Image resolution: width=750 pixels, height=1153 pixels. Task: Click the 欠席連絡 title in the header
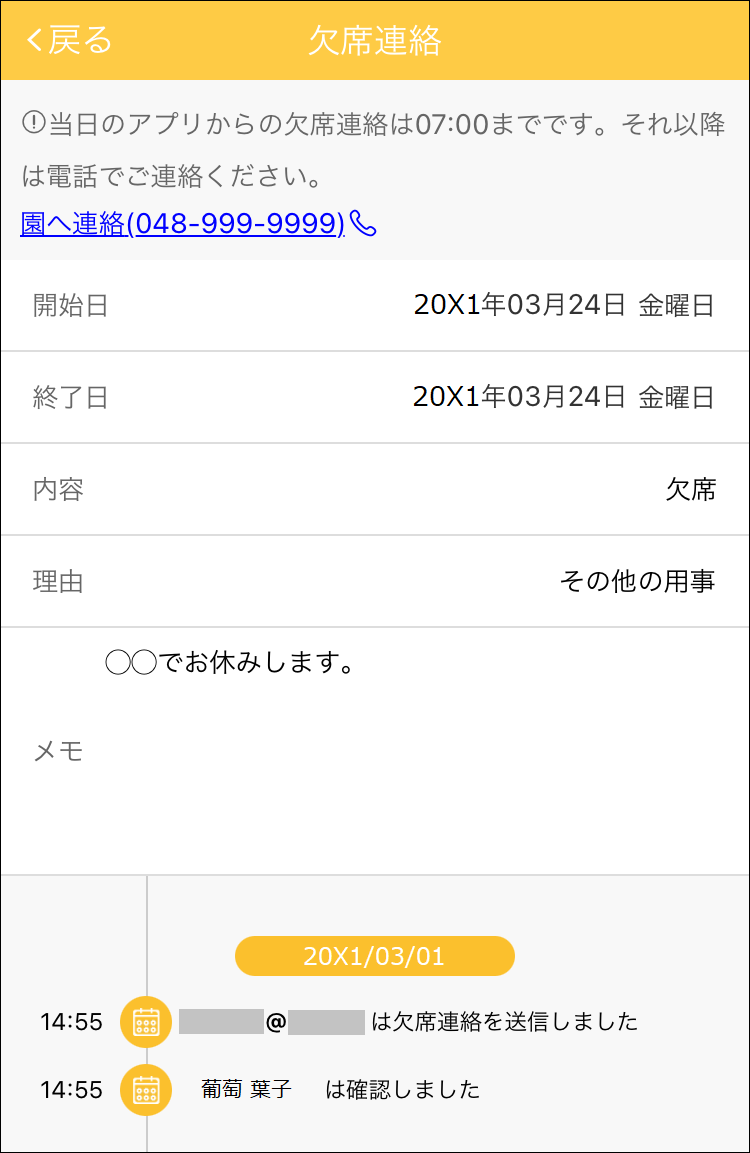[x=375, y=41]
